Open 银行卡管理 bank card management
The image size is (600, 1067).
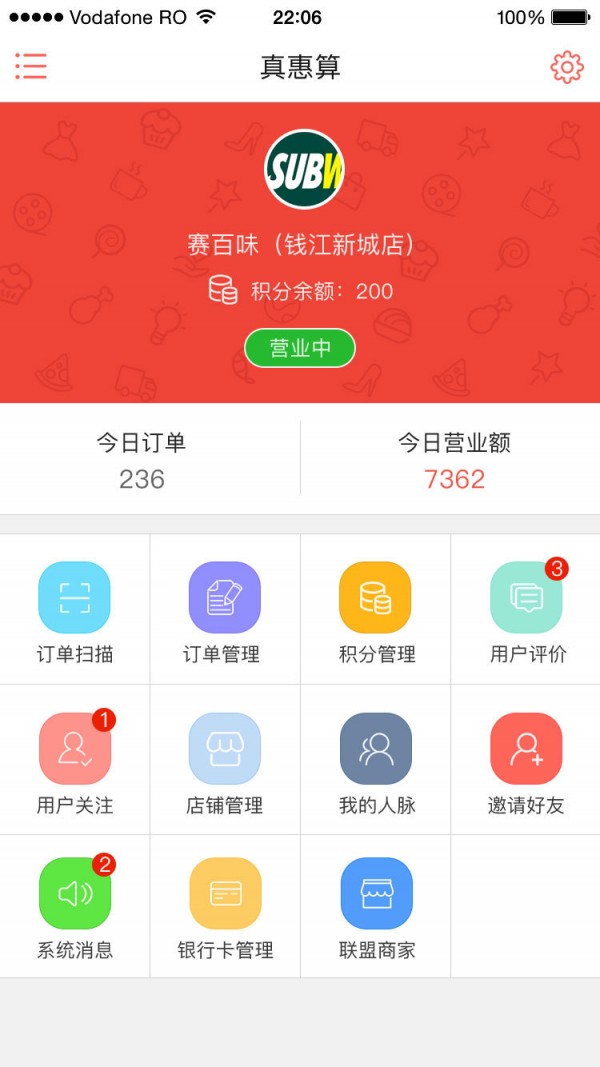coord(225,905)
